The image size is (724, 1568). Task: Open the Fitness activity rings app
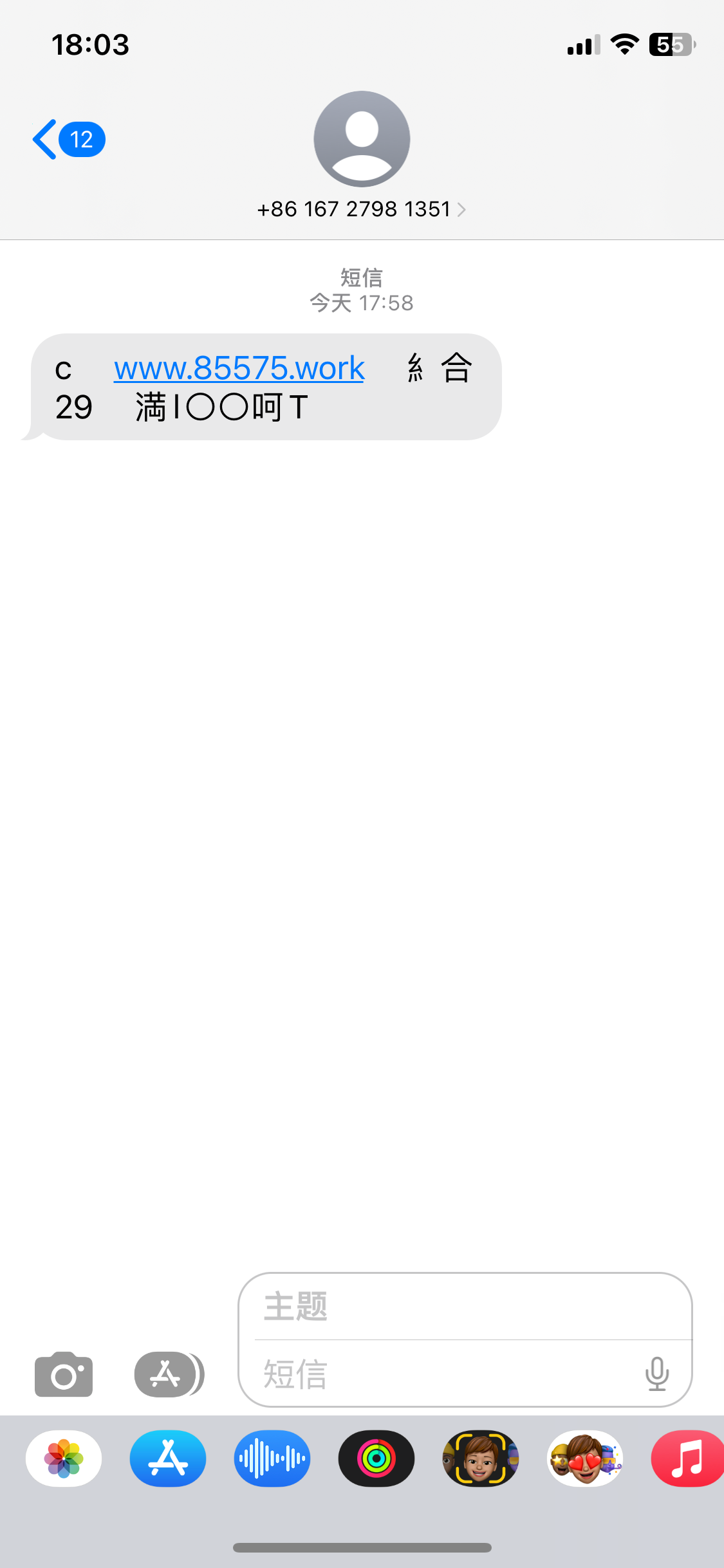coord(376,1459)
